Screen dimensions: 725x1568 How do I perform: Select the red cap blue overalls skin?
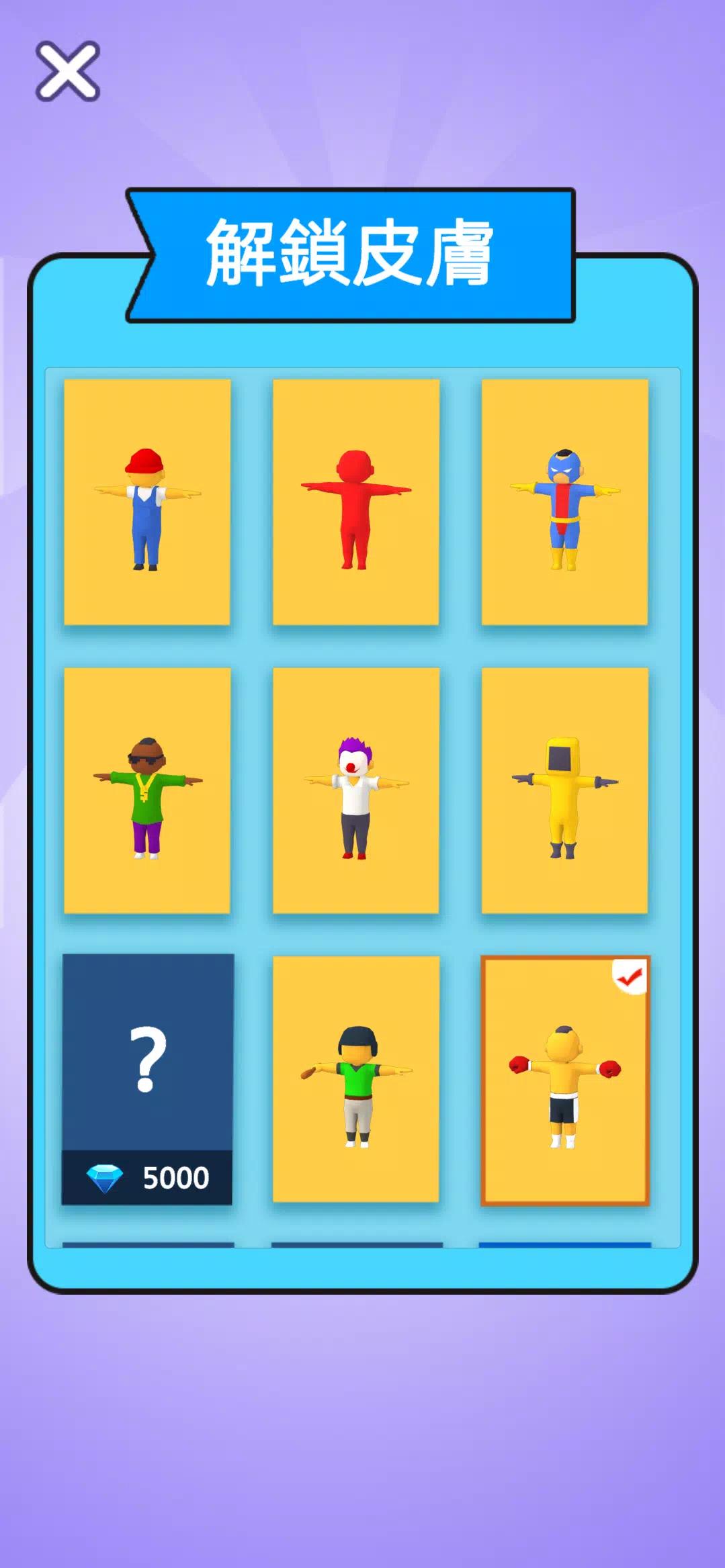[x=147, y=502]
